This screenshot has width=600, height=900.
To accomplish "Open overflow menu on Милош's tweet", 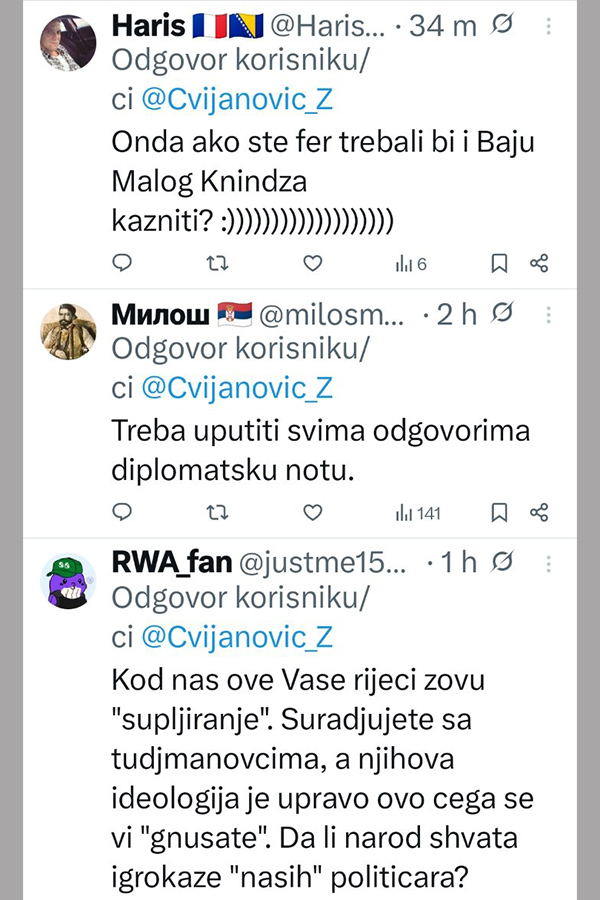I will point(548,315).
